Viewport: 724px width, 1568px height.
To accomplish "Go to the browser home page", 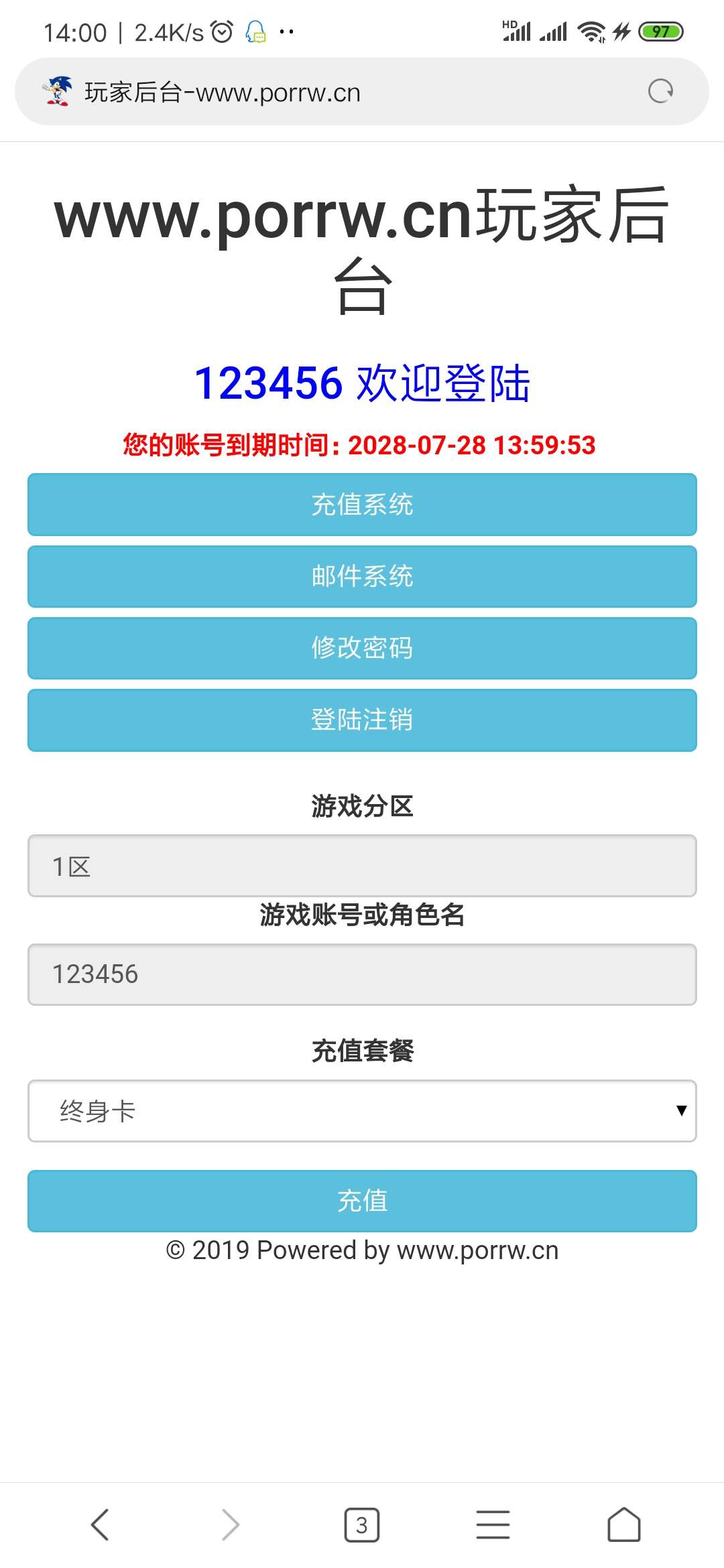I will pyautogui.click(x=623, y=1524).
